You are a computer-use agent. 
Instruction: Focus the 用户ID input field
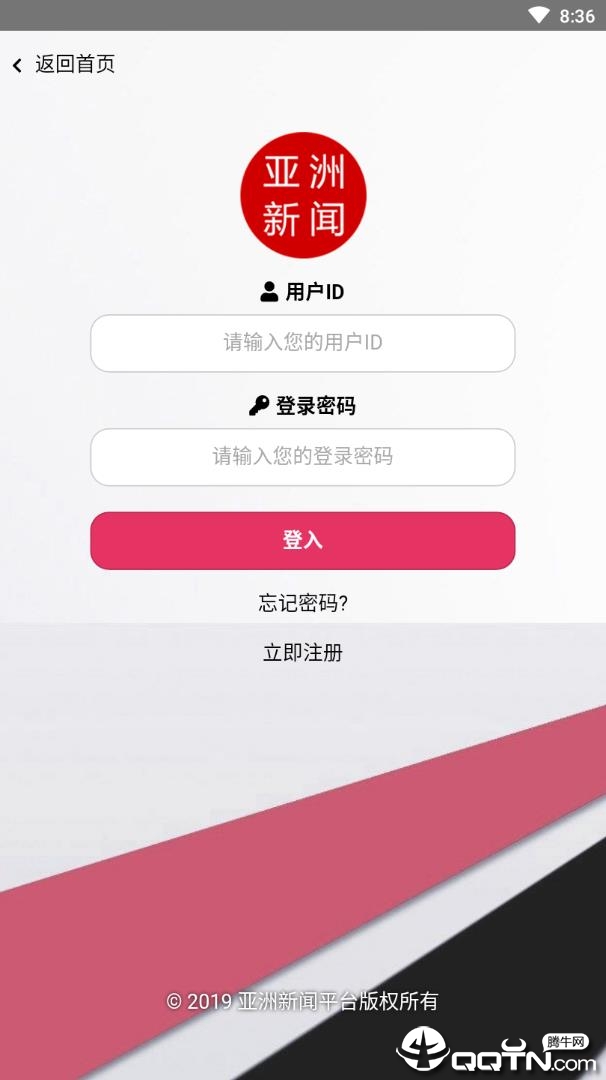pos(303,343)
